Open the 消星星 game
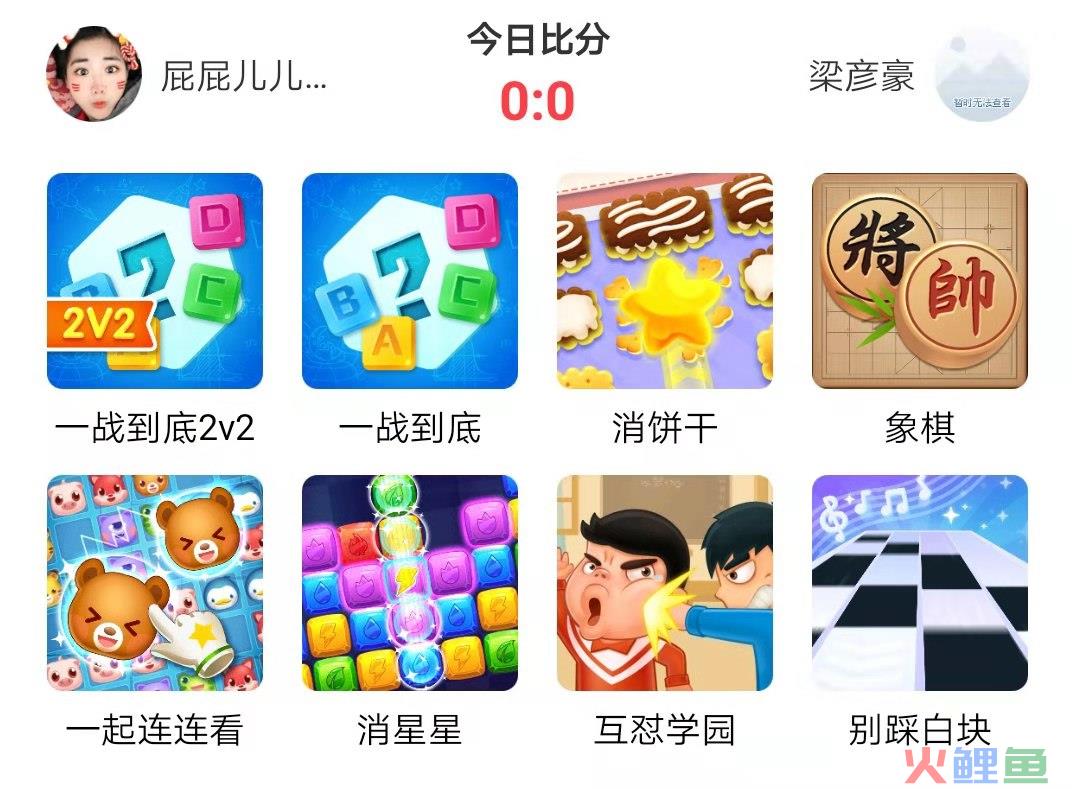 click(x=410, y=583)
